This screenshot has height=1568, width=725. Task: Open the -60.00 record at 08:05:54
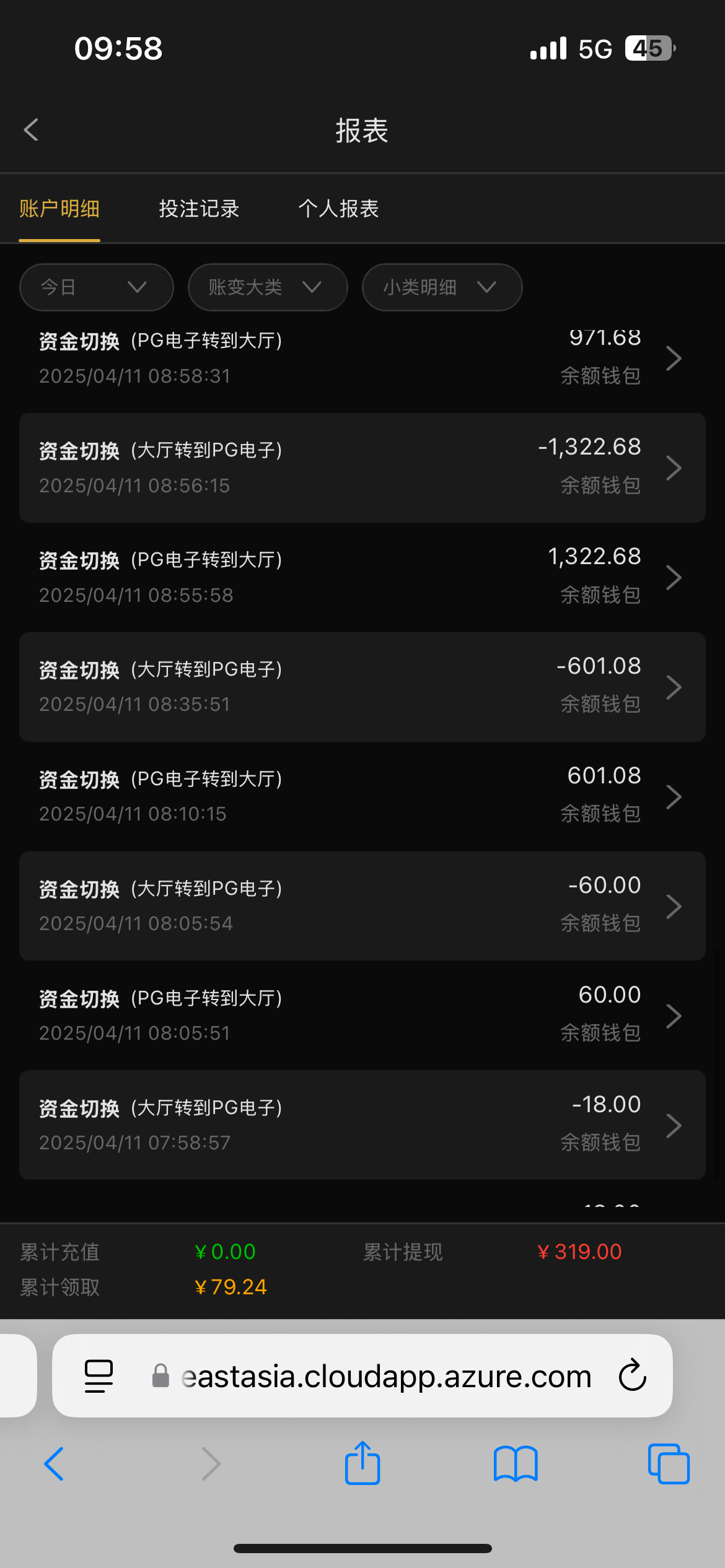pos(362,906)
